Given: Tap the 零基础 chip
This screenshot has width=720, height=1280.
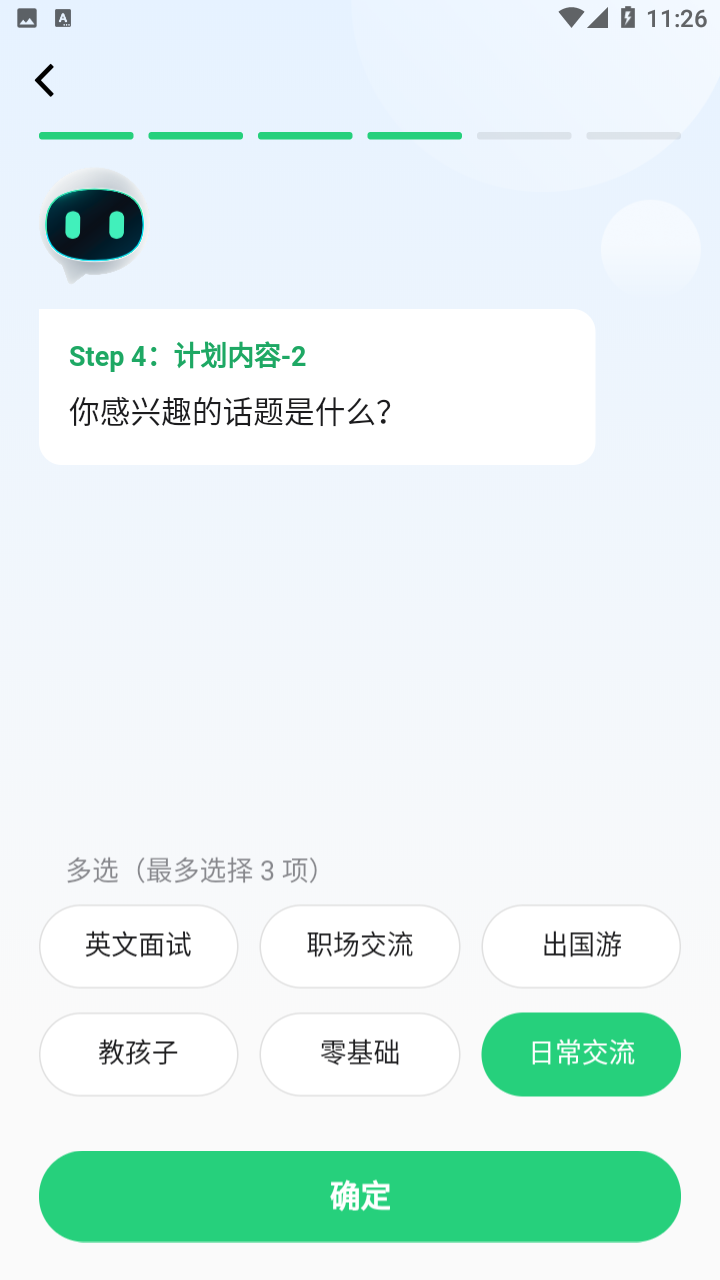Looking at the screenshot, I should tap(360, 1054).
